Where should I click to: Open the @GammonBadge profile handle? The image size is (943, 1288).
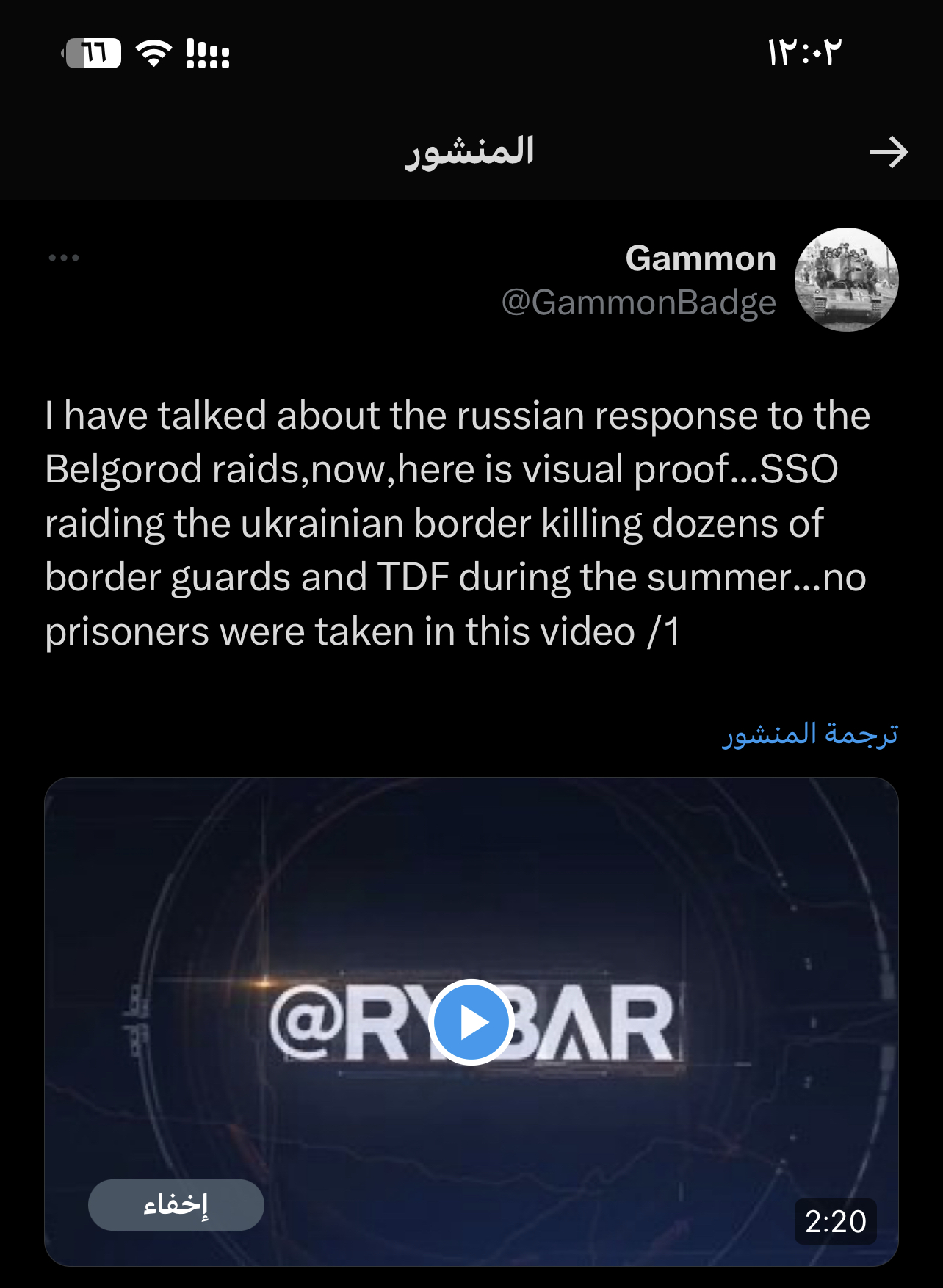pyautogui.click(x=638, y=303)
